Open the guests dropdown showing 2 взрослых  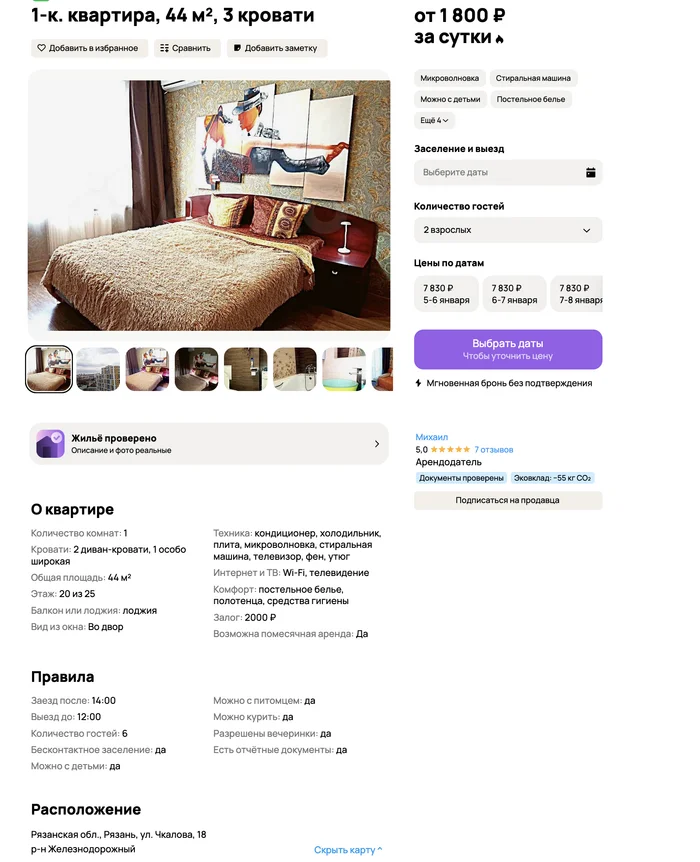click(508, 230)
